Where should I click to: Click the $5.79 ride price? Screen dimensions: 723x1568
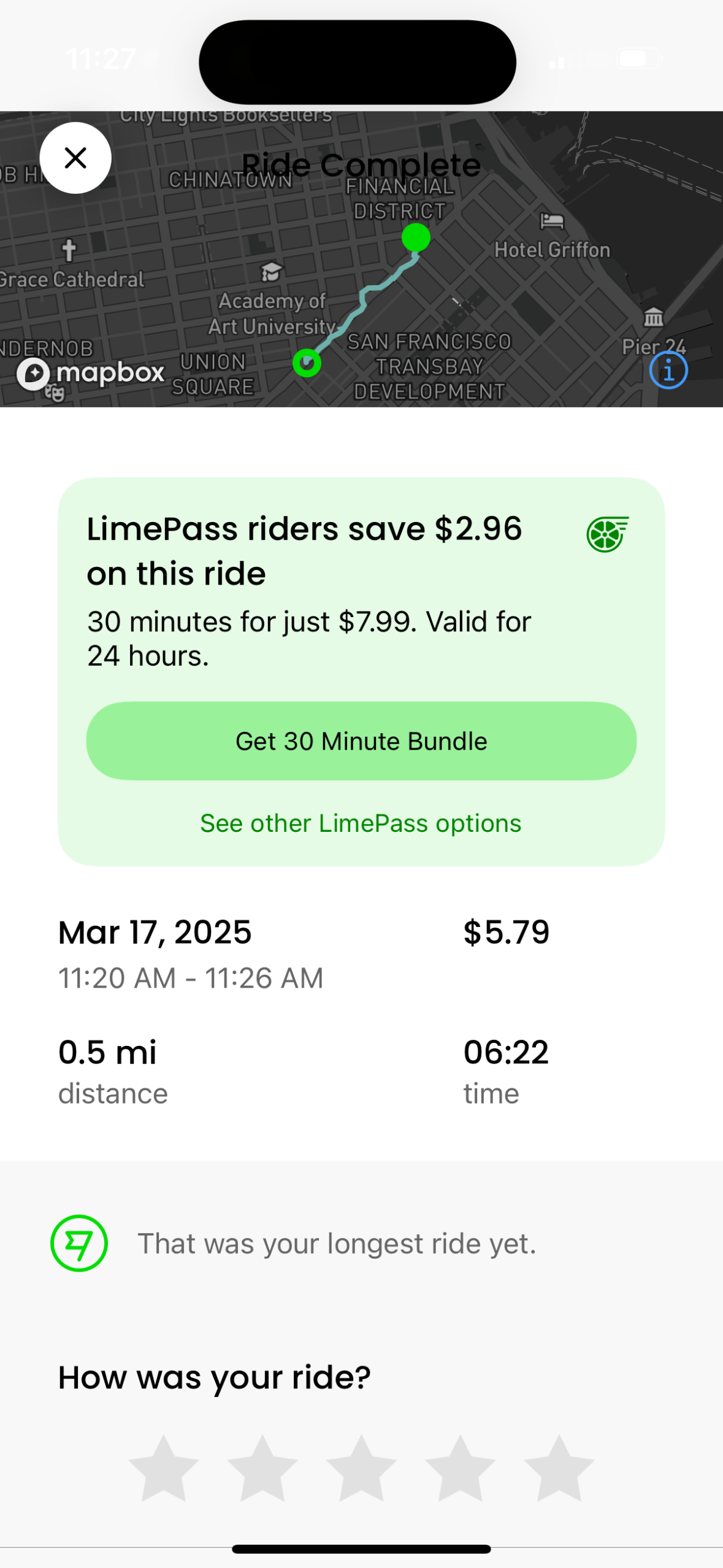tap(508, 932)
